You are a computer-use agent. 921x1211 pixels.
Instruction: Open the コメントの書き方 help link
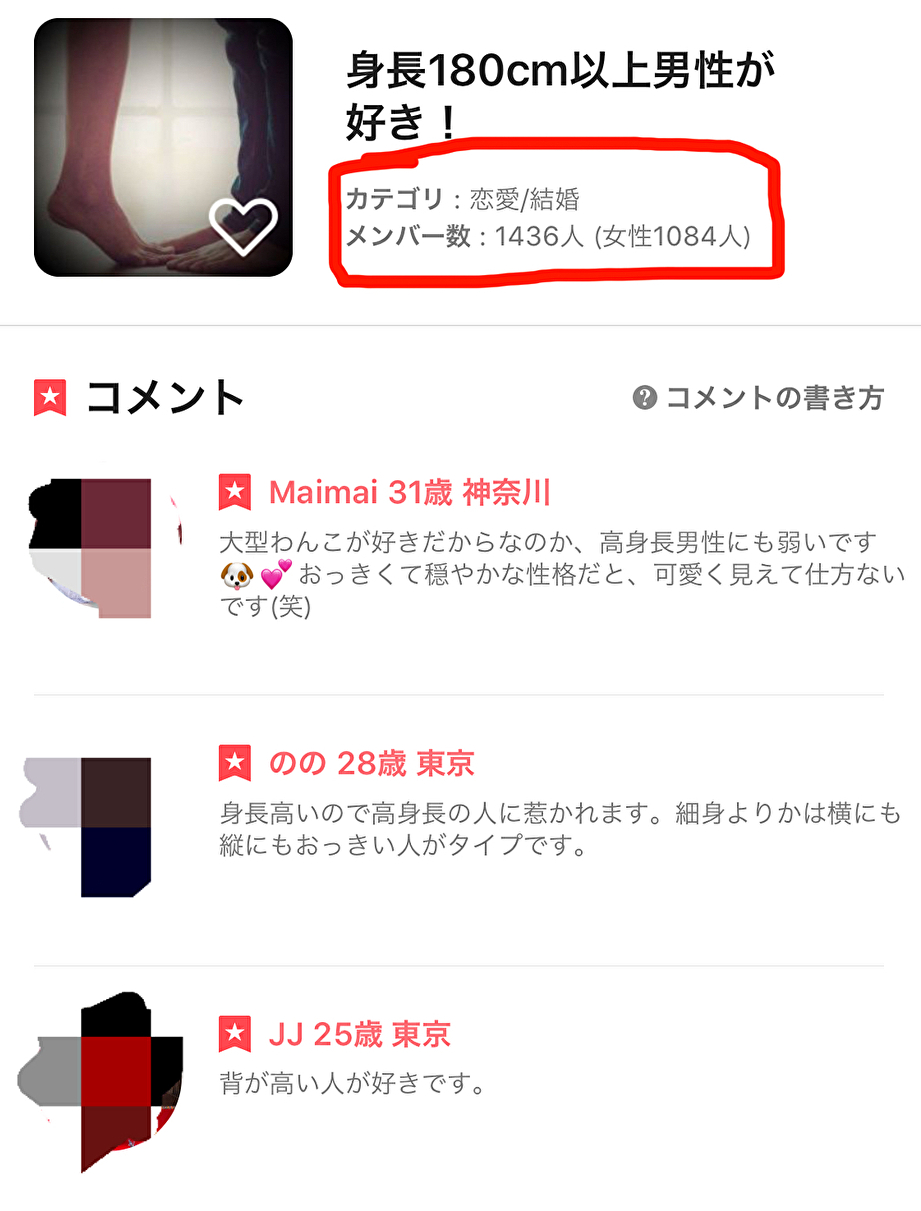(x=759, y=398)
